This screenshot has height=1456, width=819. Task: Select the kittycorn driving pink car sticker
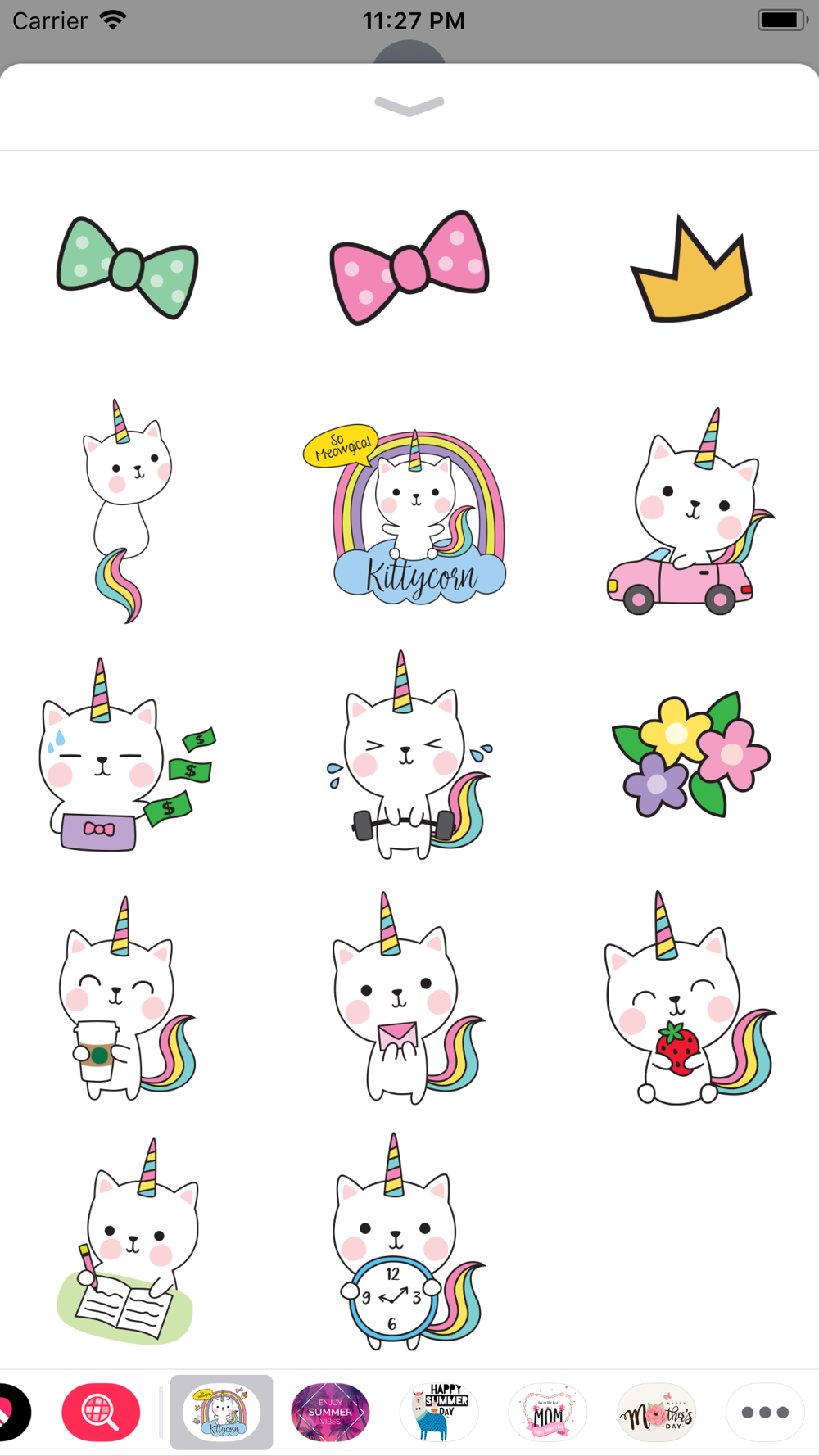pyautogui.click(x=690, y=511)
